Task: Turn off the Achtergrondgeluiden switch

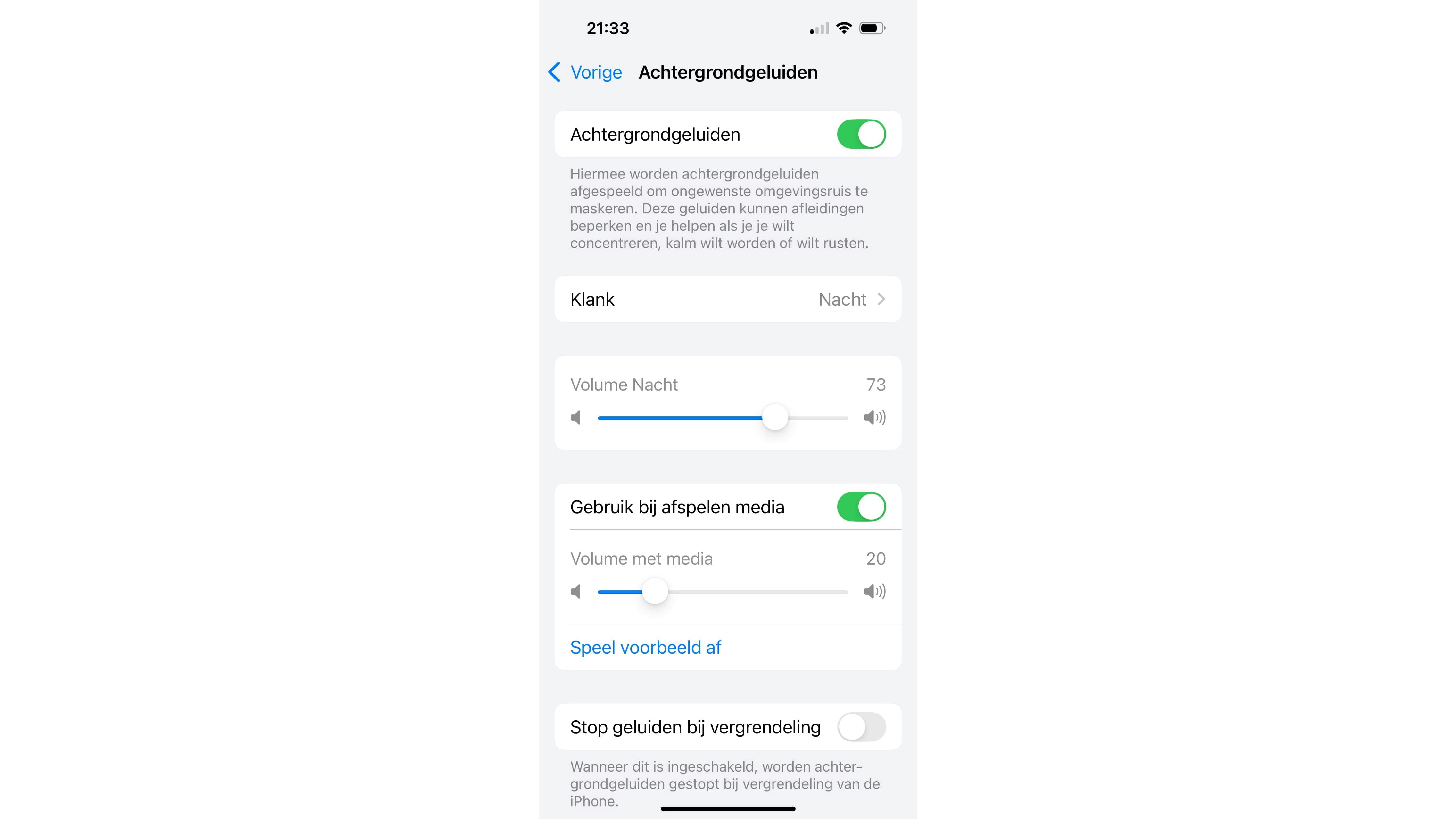Action: (861, 135)
